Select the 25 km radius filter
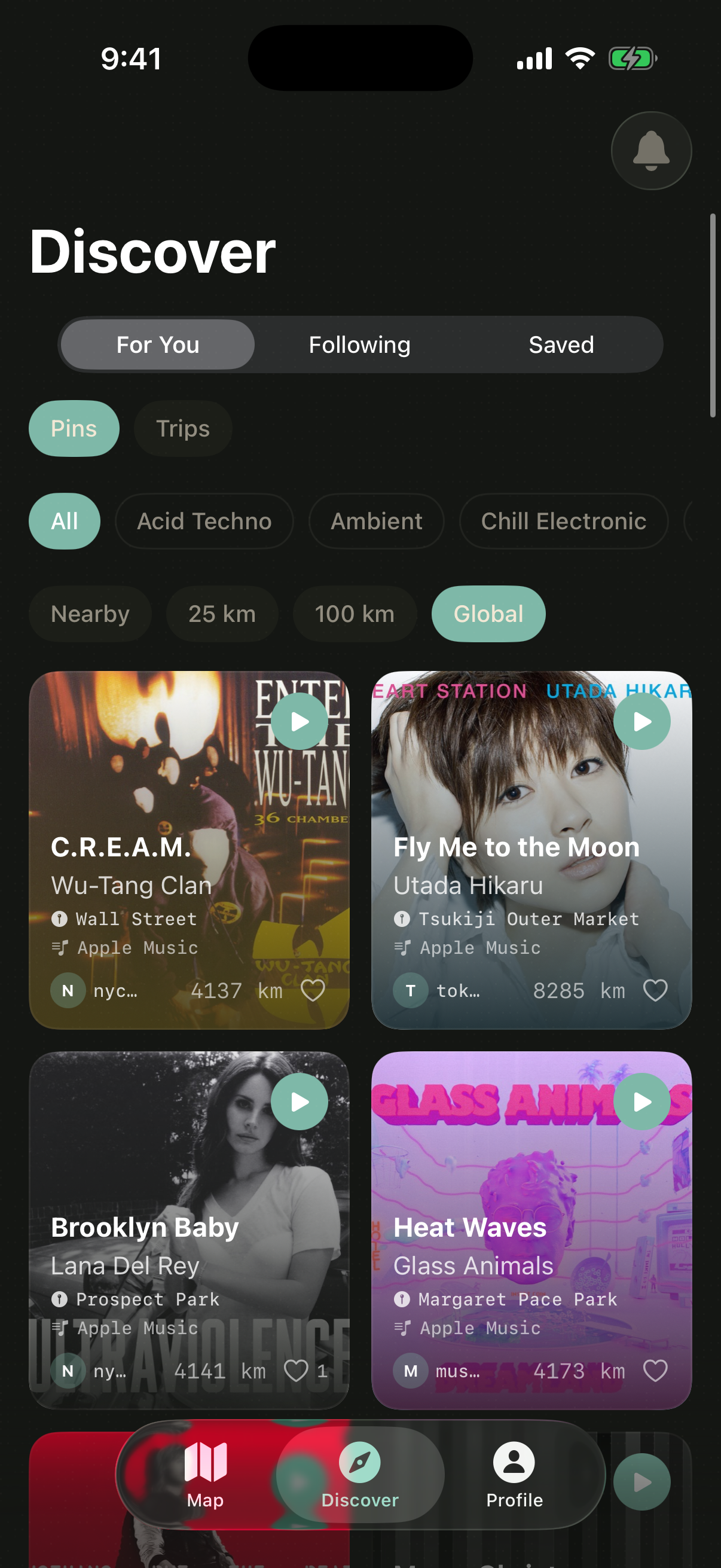721x1568 pixels. pos(222,614)
